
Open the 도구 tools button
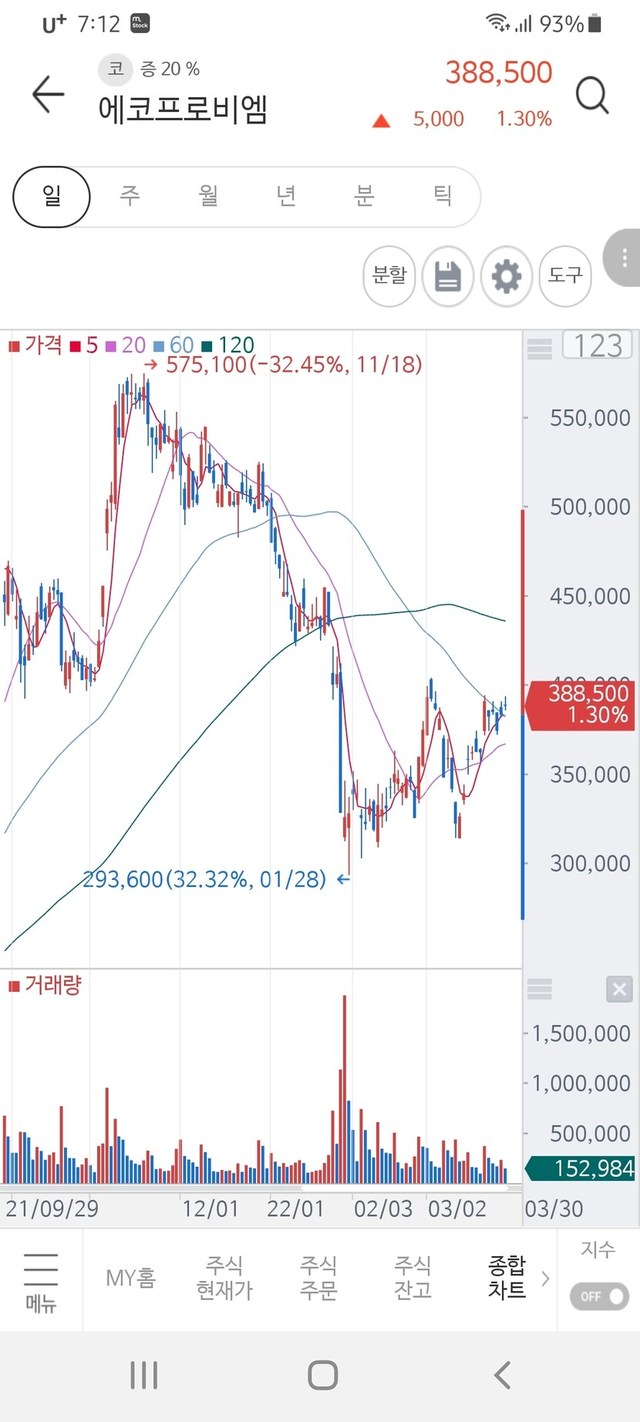[x=565, y=275]
